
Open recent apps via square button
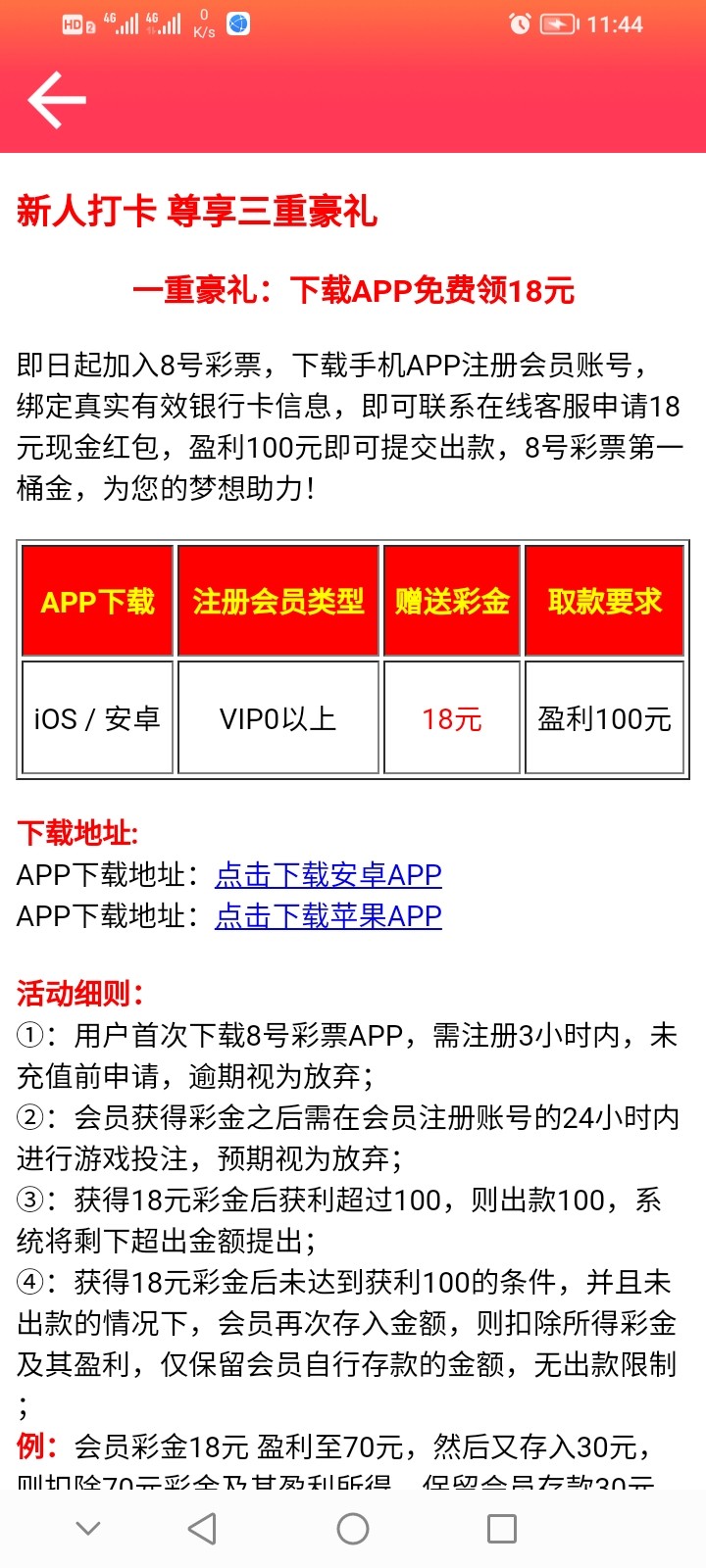[502, 1528]
